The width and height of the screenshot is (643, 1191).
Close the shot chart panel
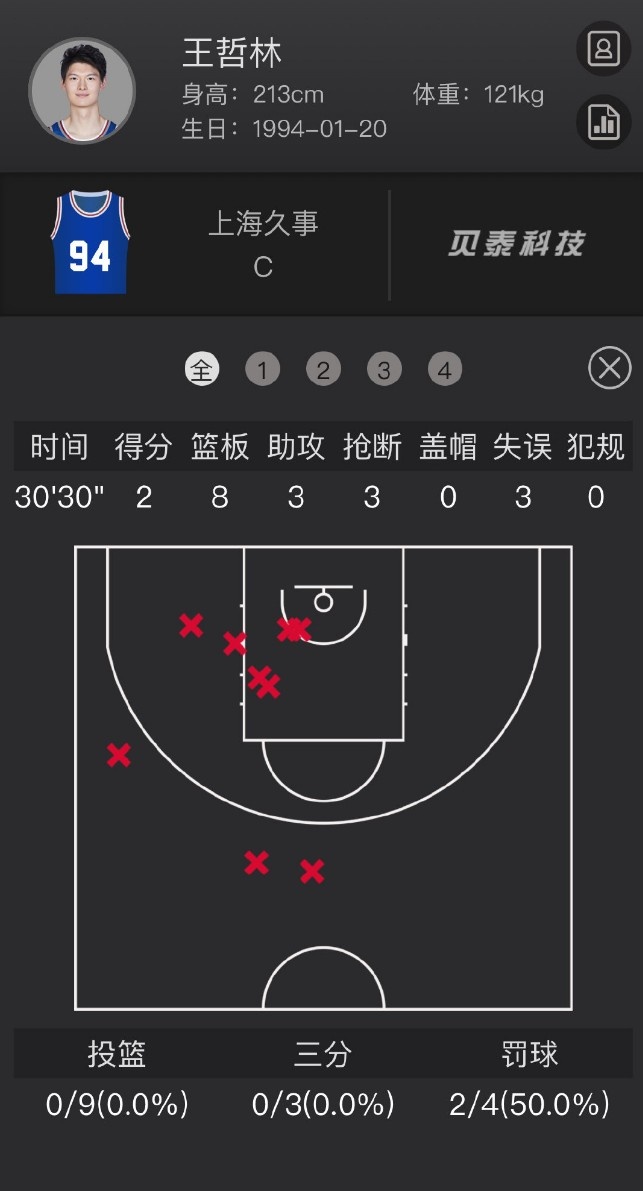(609, 368)
